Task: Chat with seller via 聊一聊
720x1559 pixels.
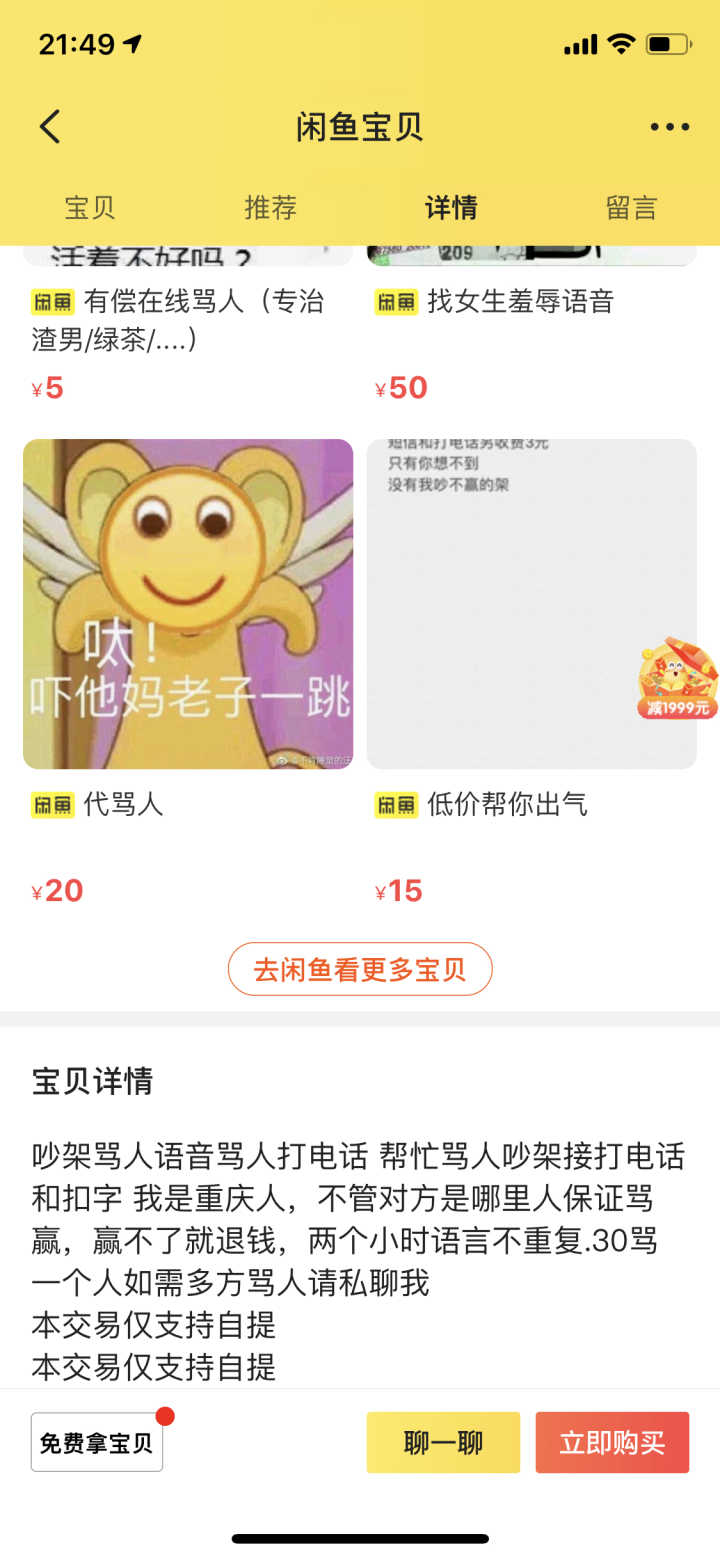Action: click(x=443, y=1442)
